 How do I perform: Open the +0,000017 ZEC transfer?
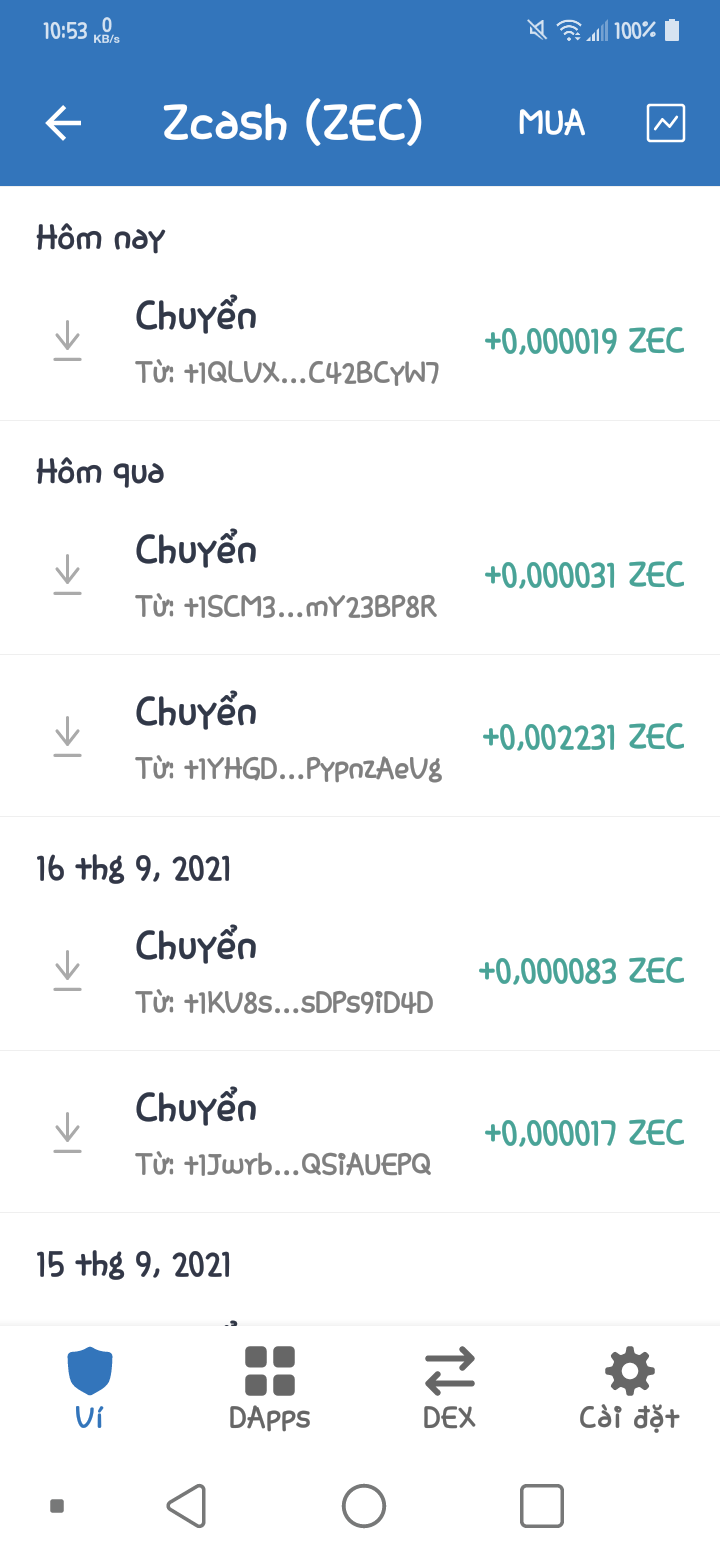coord(360,1134)
